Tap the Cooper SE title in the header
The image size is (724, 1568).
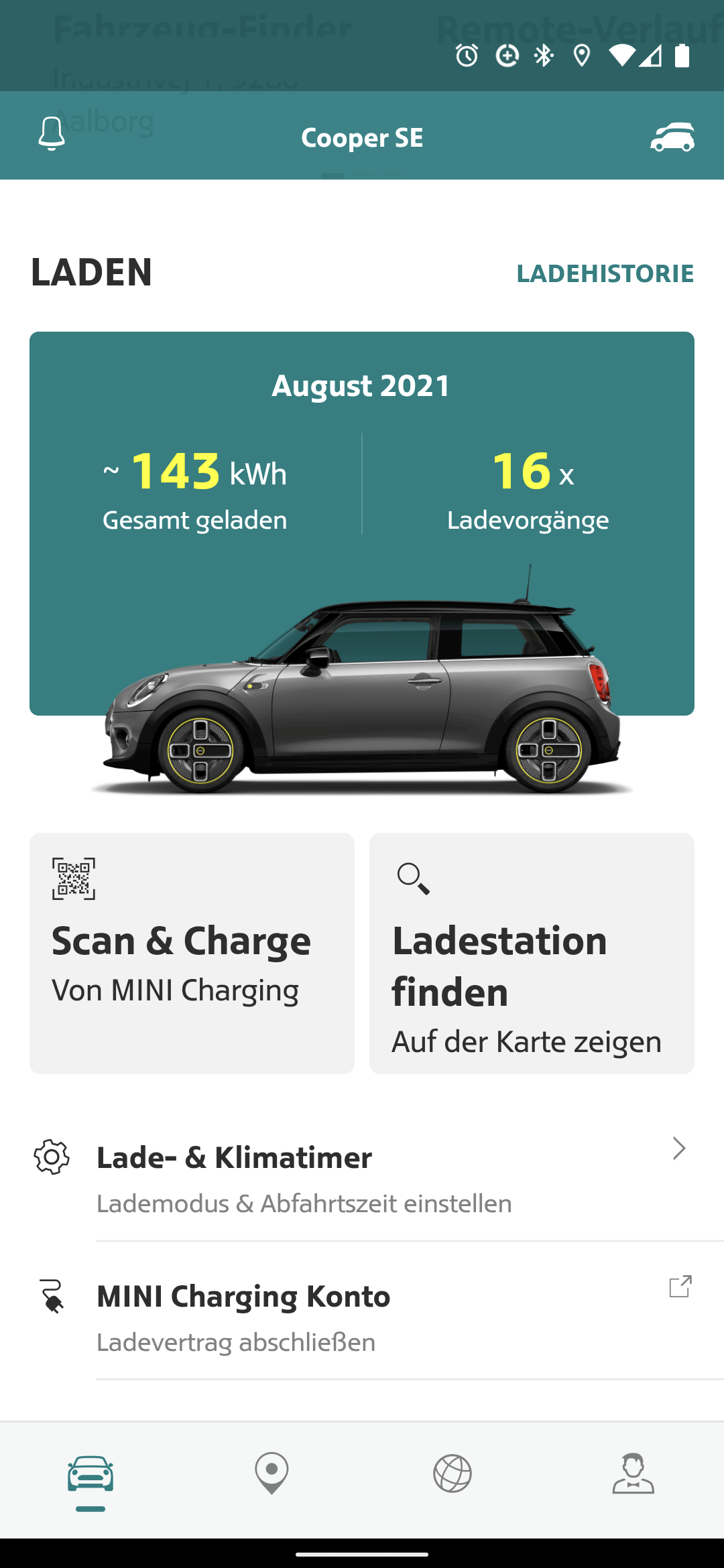(362, 137)
